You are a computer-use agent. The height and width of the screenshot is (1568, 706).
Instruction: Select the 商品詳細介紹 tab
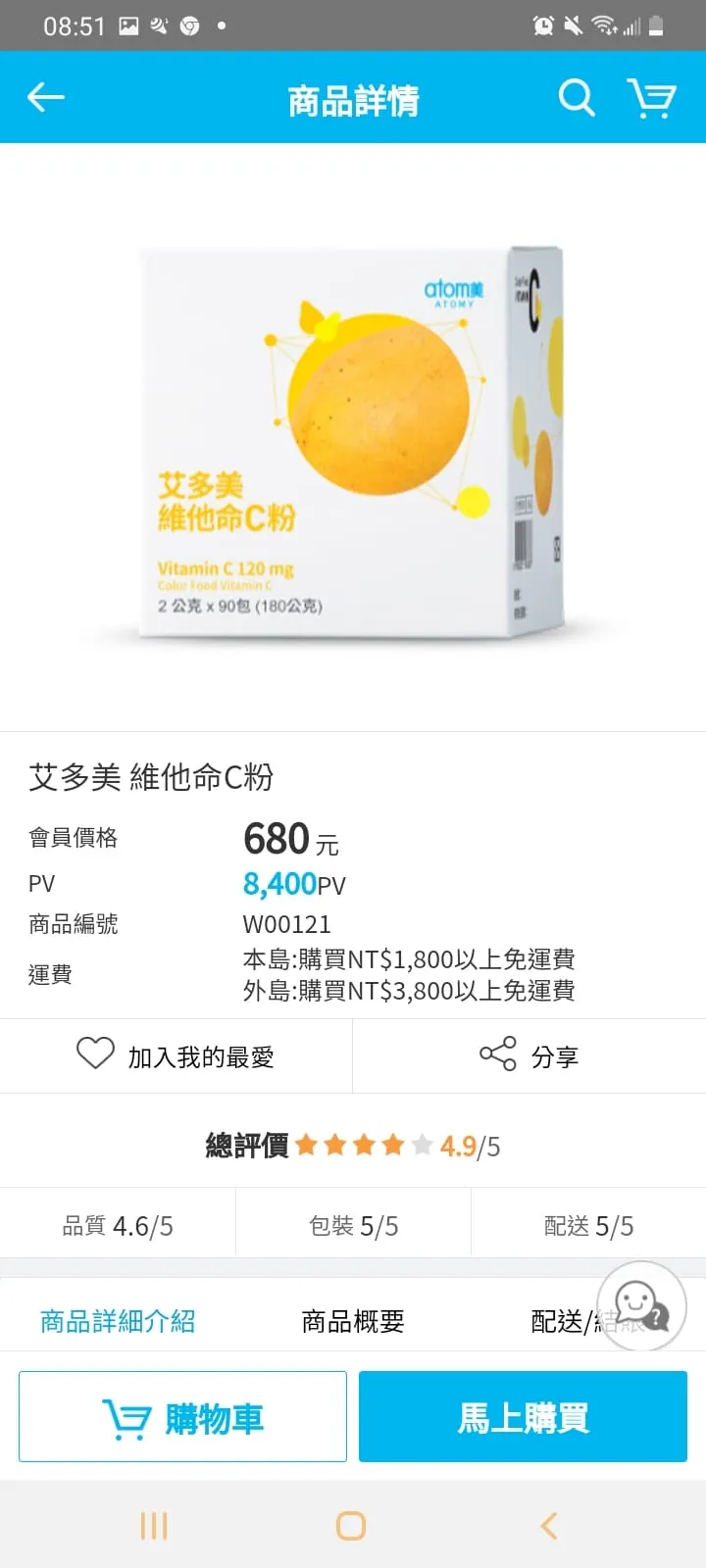[118, 1320]
